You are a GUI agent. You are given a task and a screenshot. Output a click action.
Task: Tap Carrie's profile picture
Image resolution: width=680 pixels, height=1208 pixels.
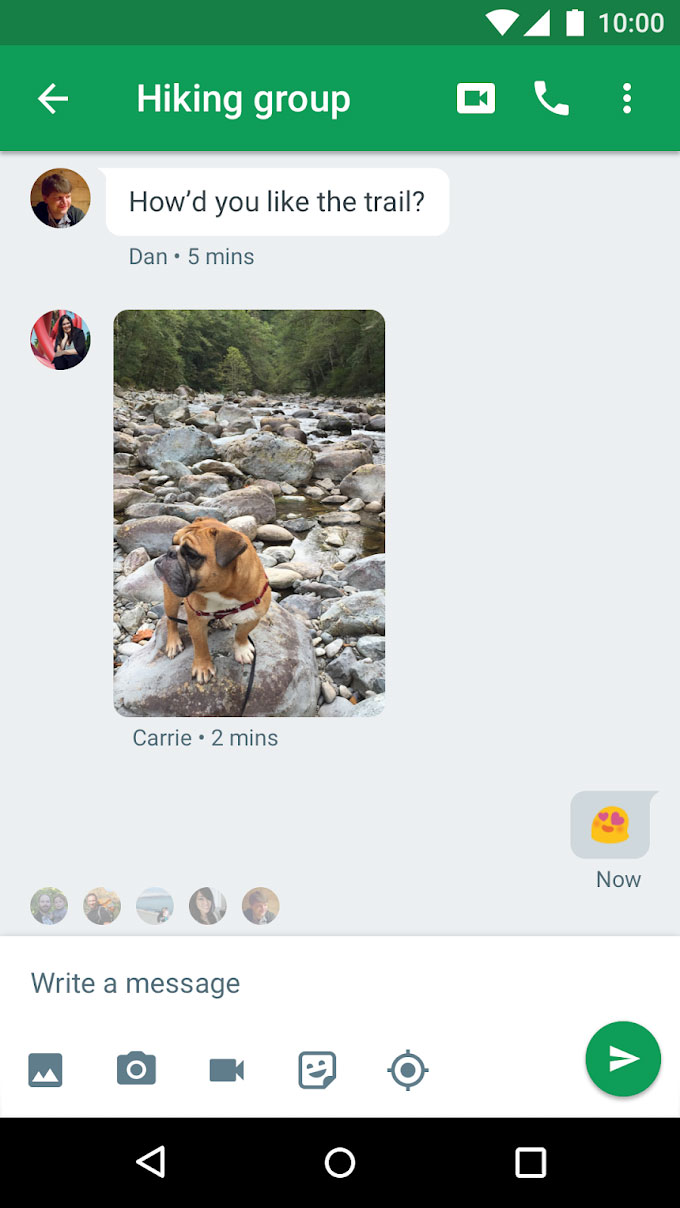pyautogui.click(x=60, y=340)
